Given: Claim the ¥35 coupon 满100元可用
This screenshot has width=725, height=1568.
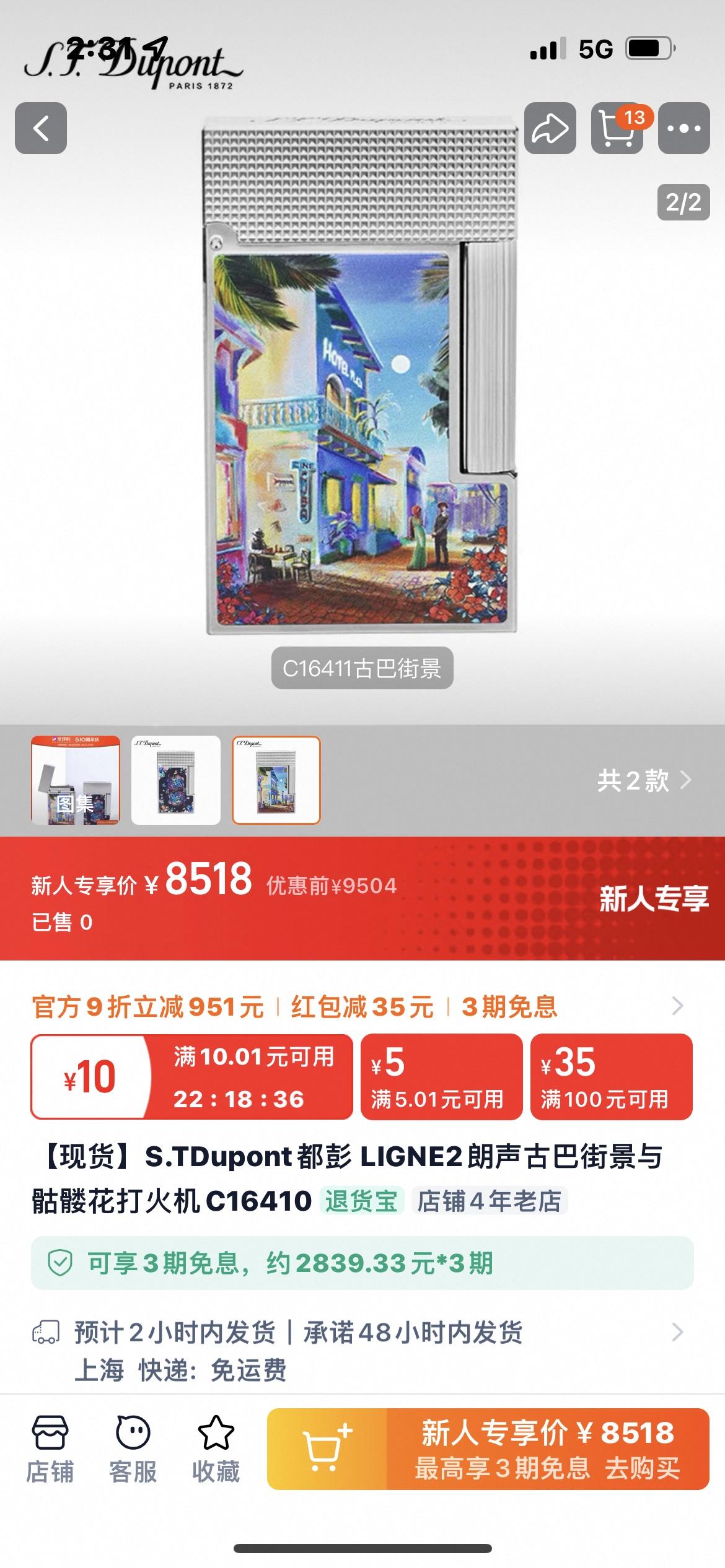Looking at the screenshot, I should (x=610, y=1077).
